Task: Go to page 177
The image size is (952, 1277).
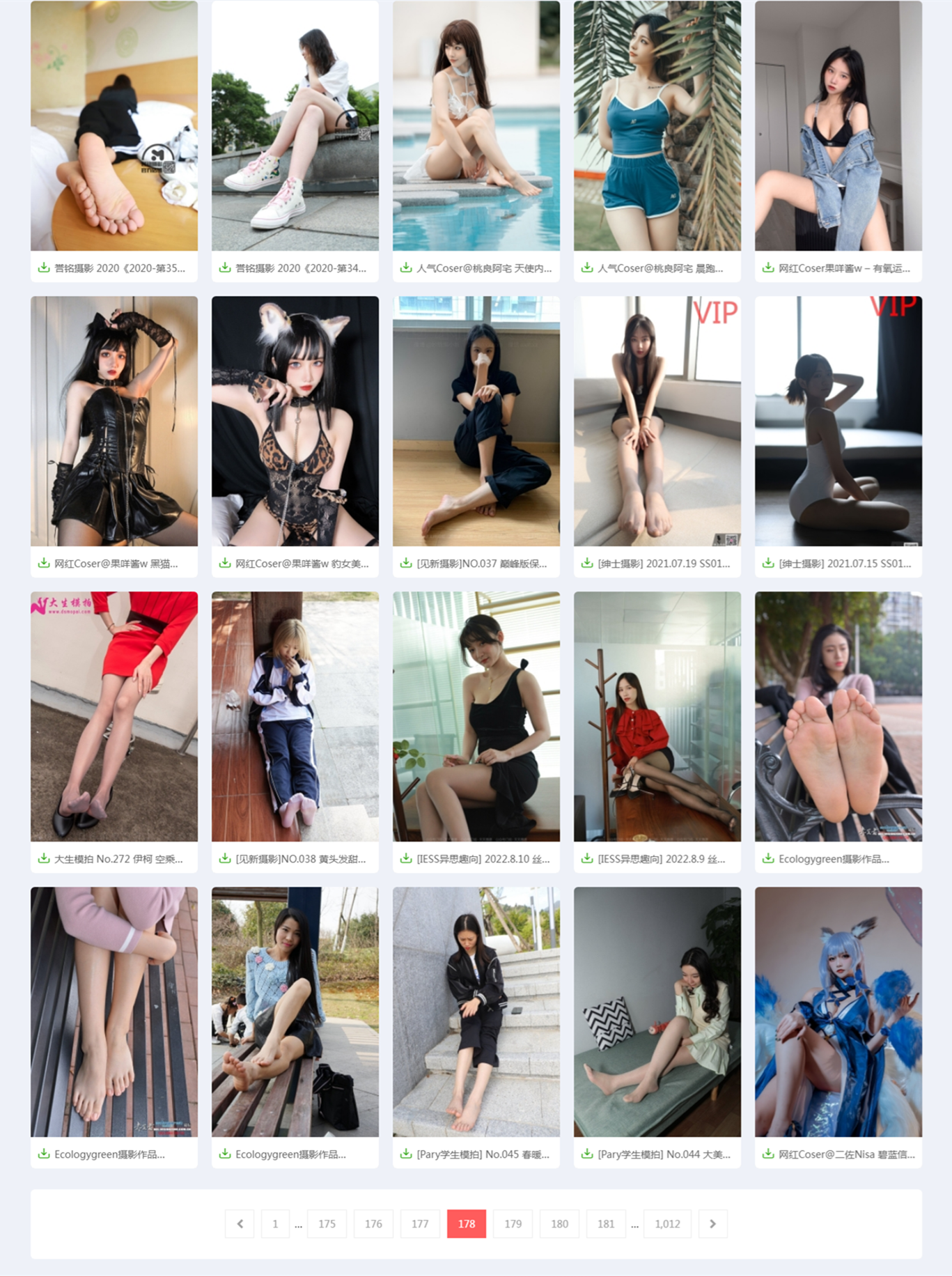Action: pos(419,1223)
